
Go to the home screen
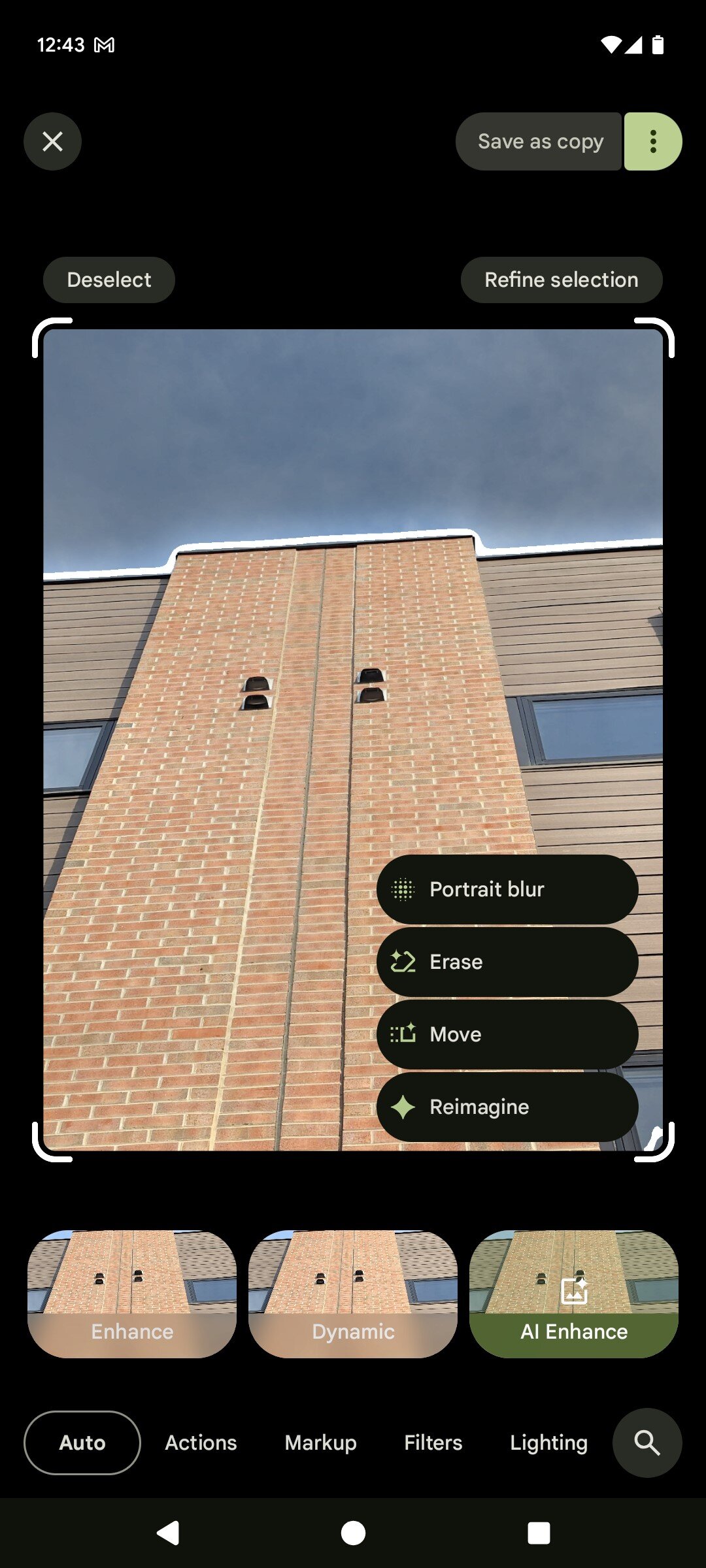[353, 1533]
